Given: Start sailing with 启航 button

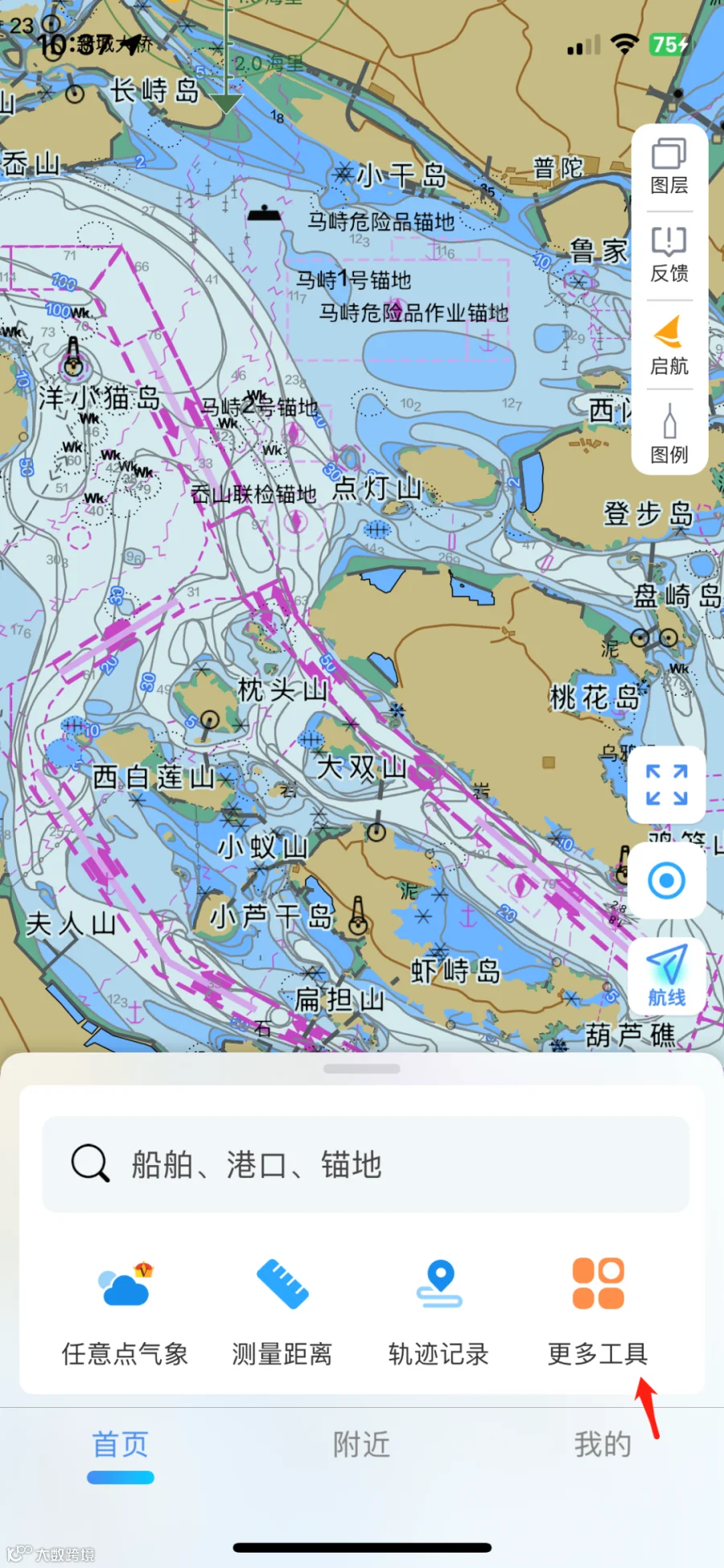Looking at the screenshot, I should tap(669, 346).
